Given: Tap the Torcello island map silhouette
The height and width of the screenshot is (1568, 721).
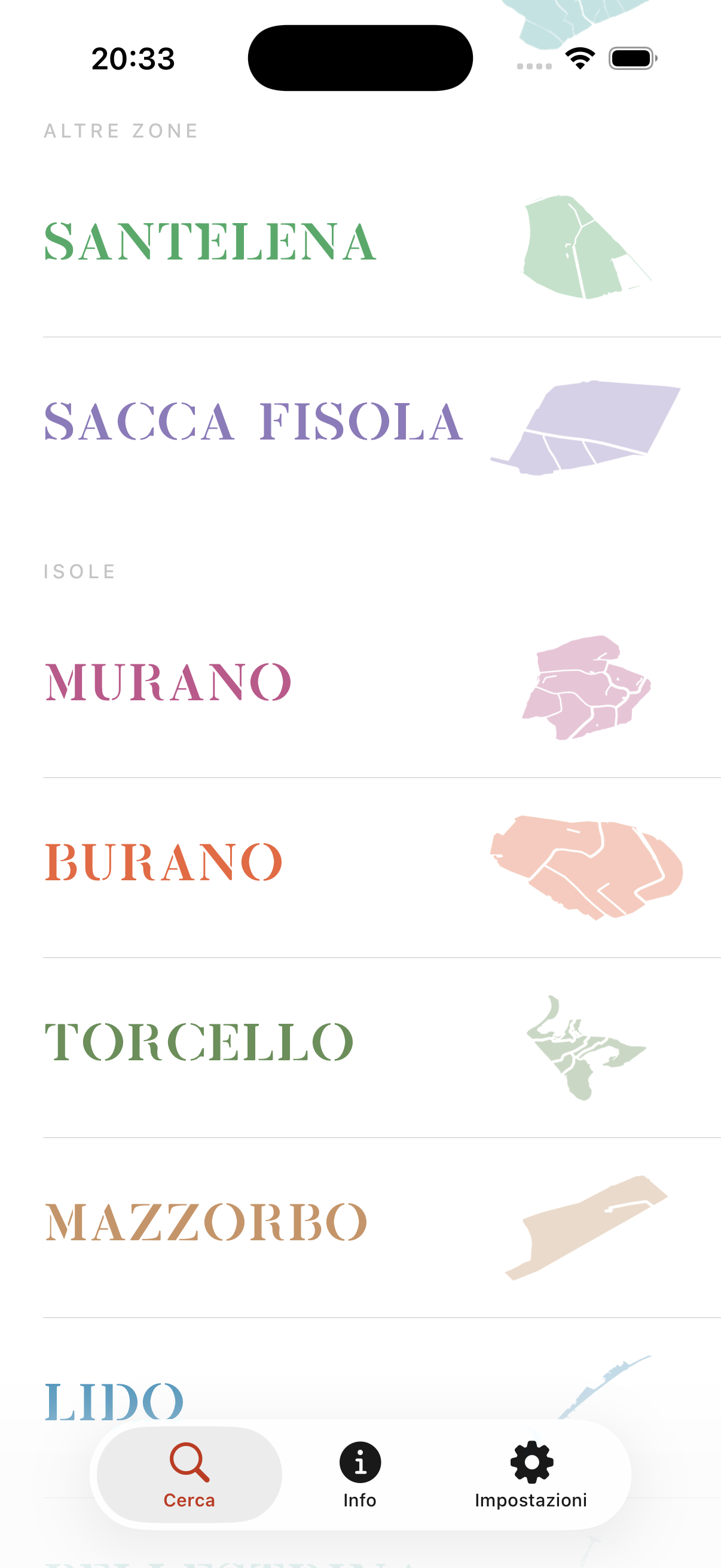Looking at the screenshot, I should click(584, 1047).
